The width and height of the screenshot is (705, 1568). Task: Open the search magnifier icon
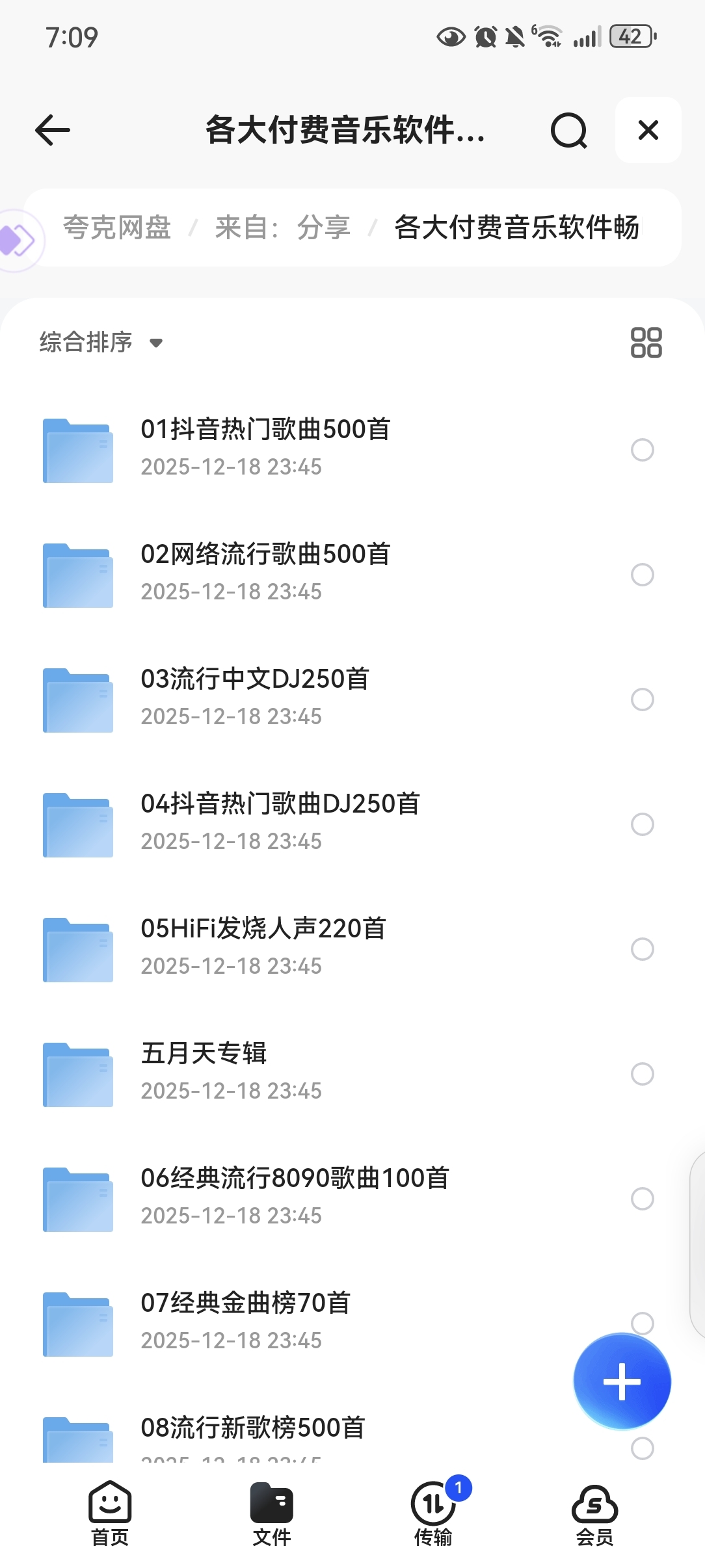[568, 131]
